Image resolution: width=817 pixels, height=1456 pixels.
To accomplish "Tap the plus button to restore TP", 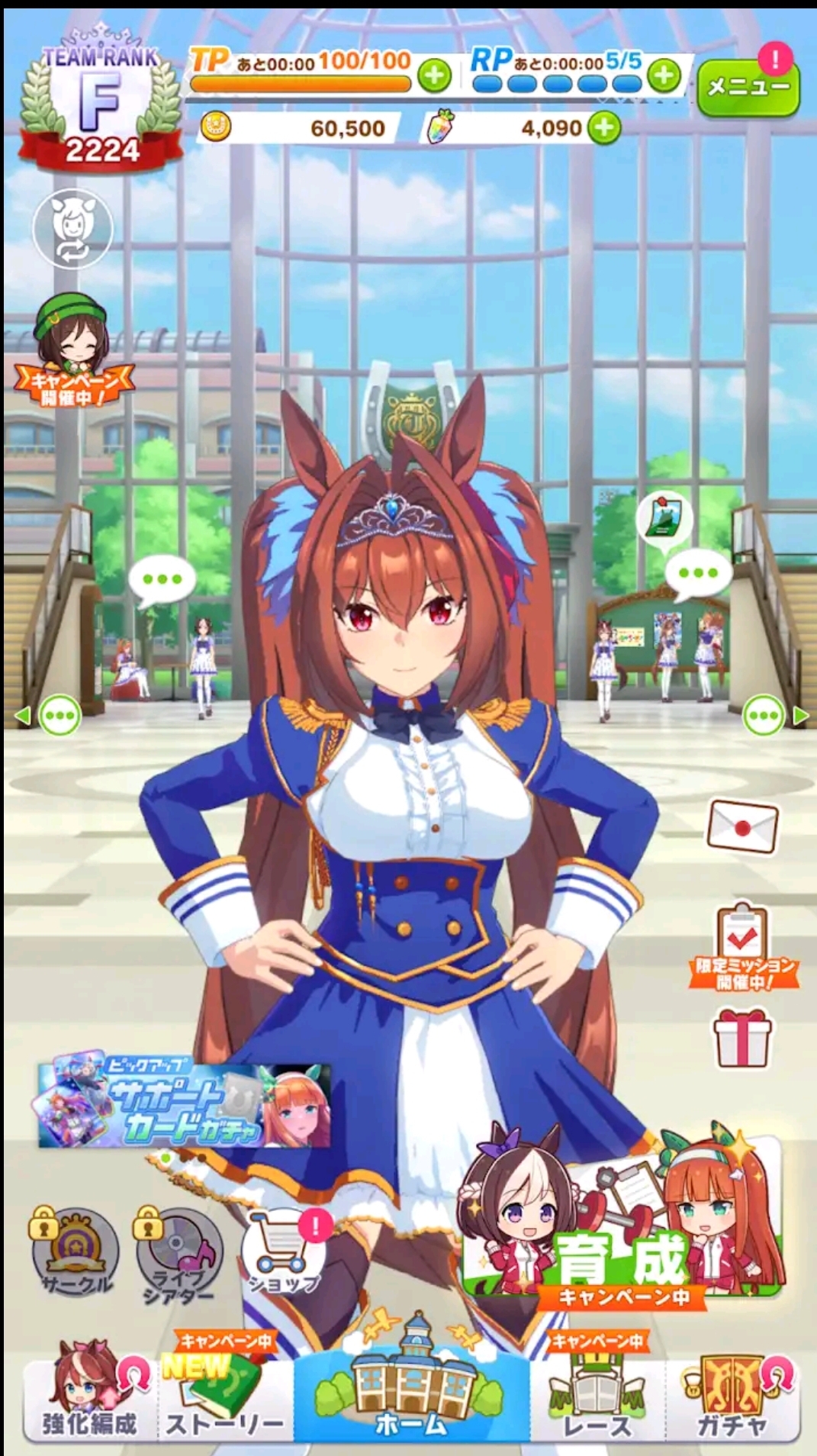I will [x=435, y=76].
